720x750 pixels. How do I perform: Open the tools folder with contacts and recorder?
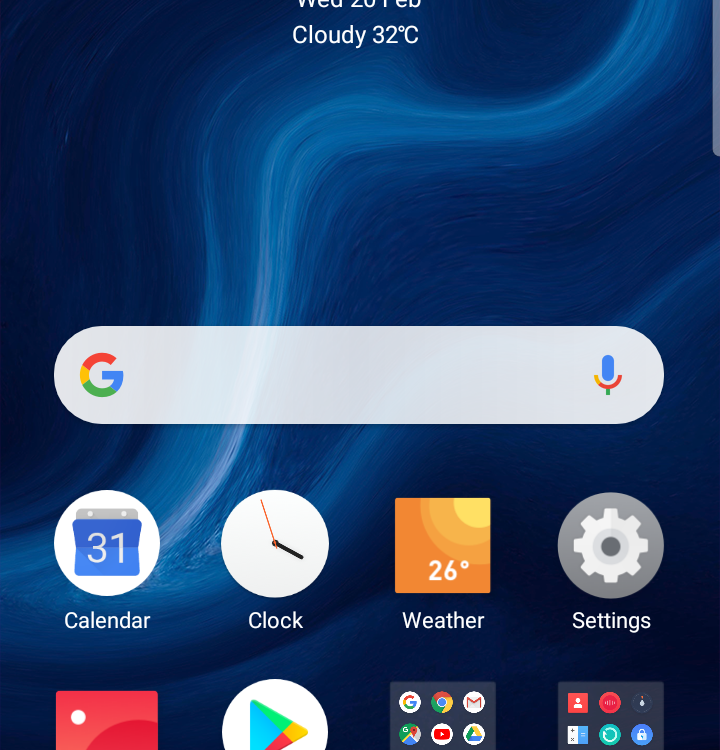click(610, 718)
